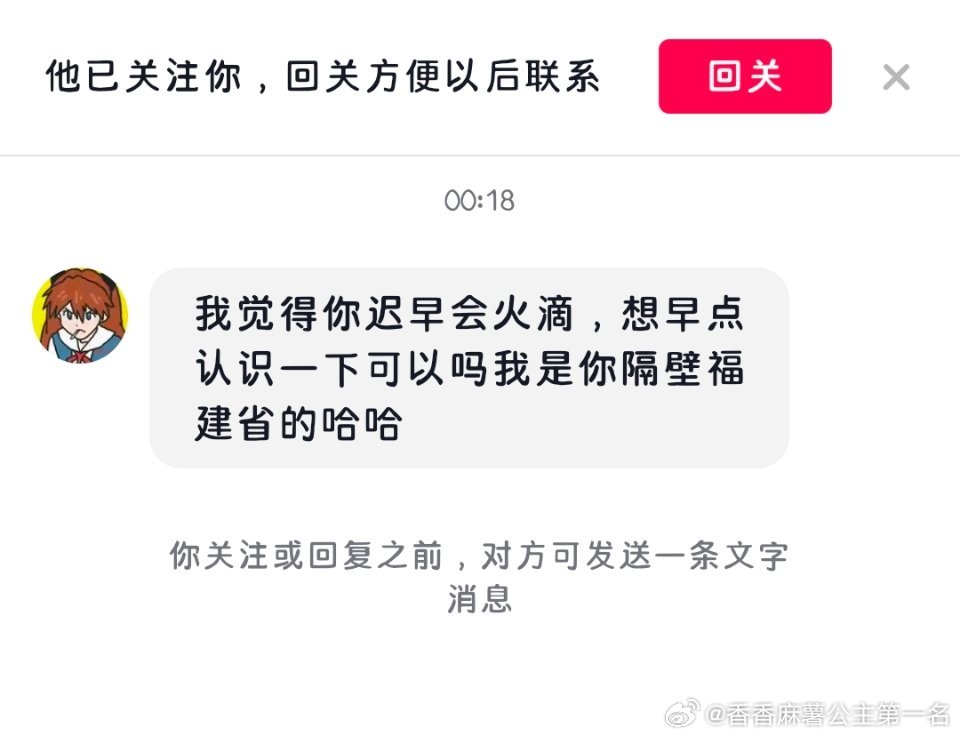Open the sender's avatar profile
Image resolution: width=960 pixels, height=737 pixels.
(80, 315)
